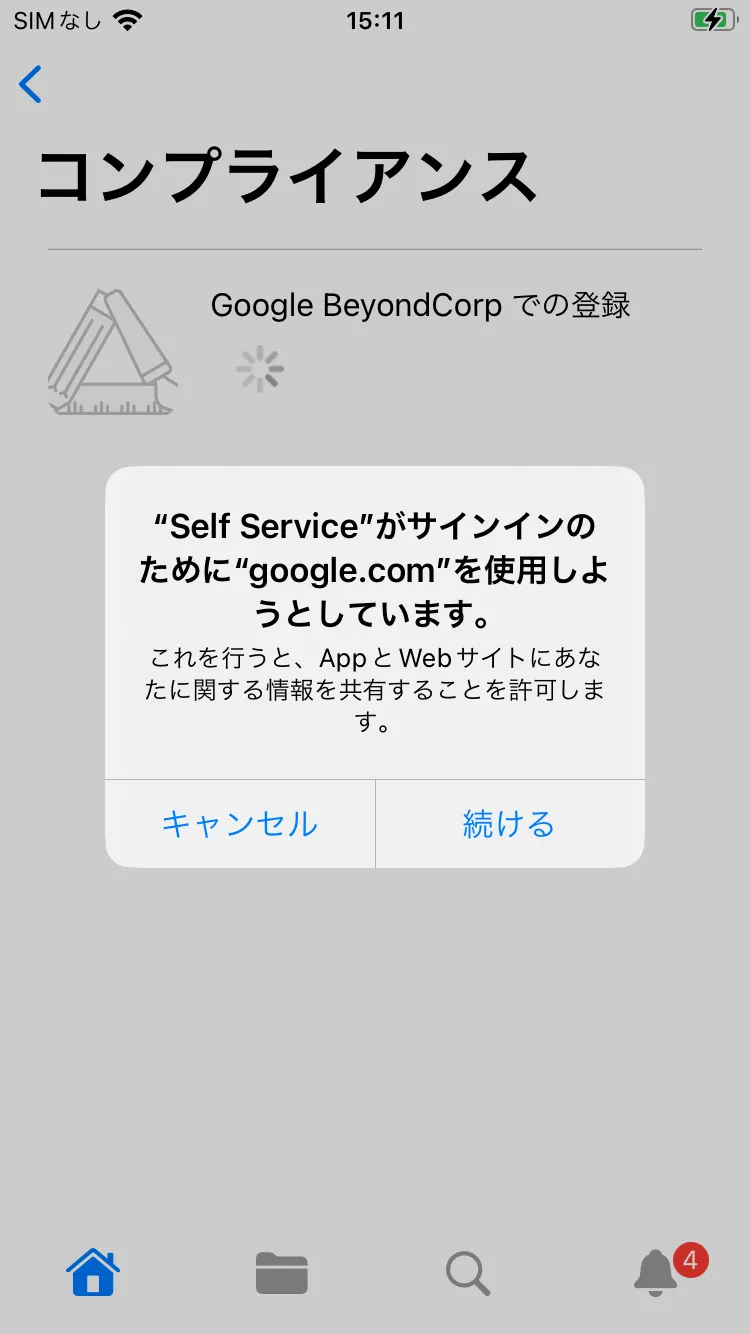Tap 続ける to continue sign-in
This screenshot has width=750, height=1334.
point(509,824)
